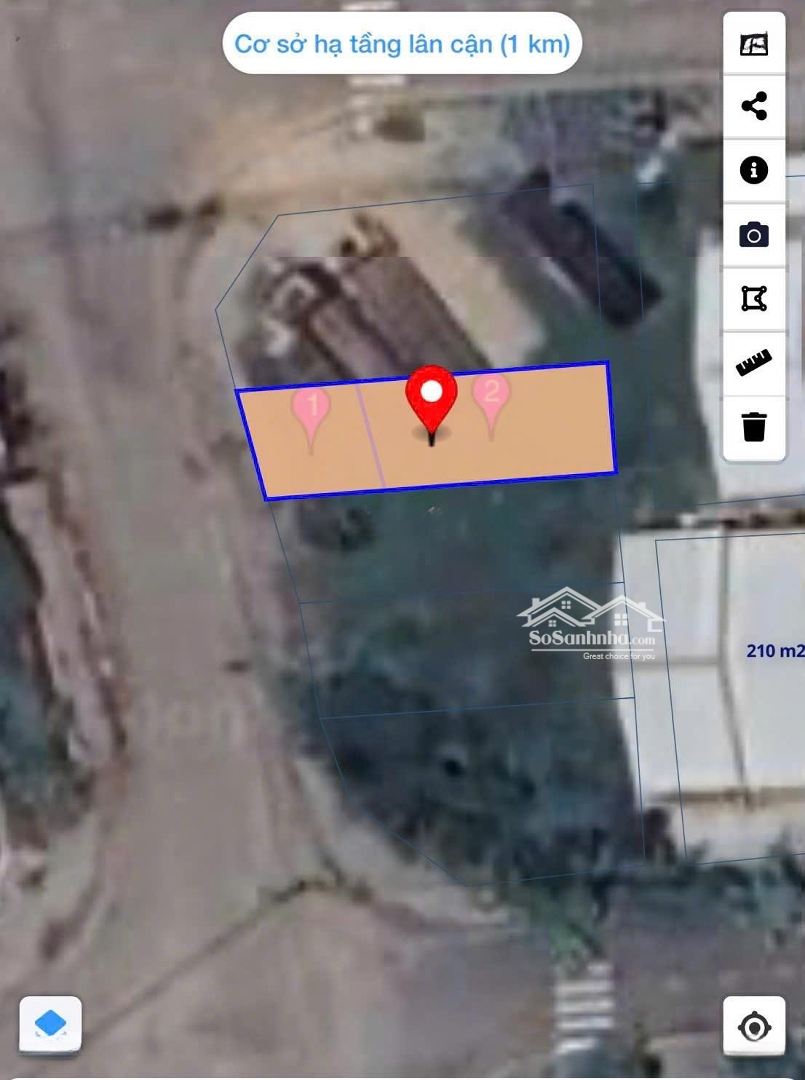This screenshot has width=805, height=1080.
Task: Open the map layers button
Action: coord(50,1024)
